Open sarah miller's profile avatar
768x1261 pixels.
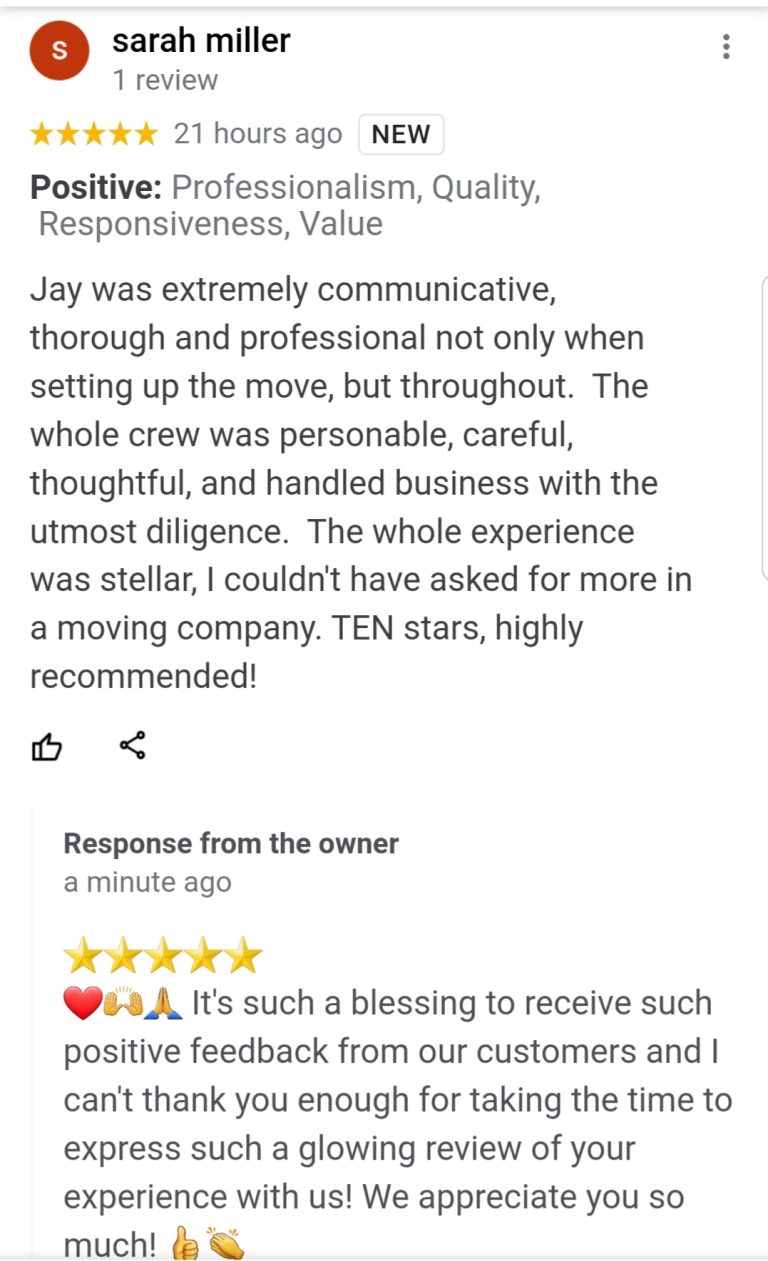[x=59, y=52]
